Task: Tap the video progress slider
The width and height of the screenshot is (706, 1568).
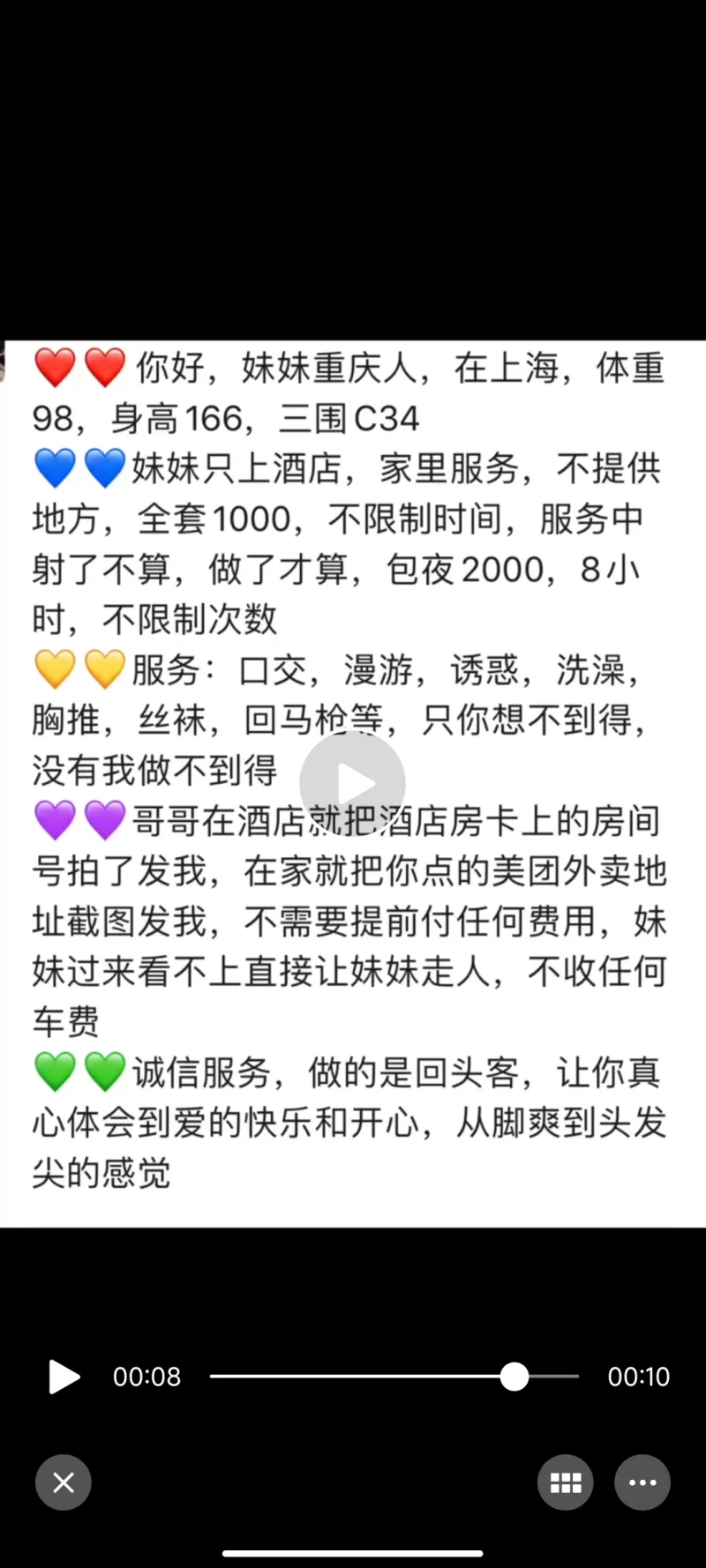Action: click(x=394, y=1377)
